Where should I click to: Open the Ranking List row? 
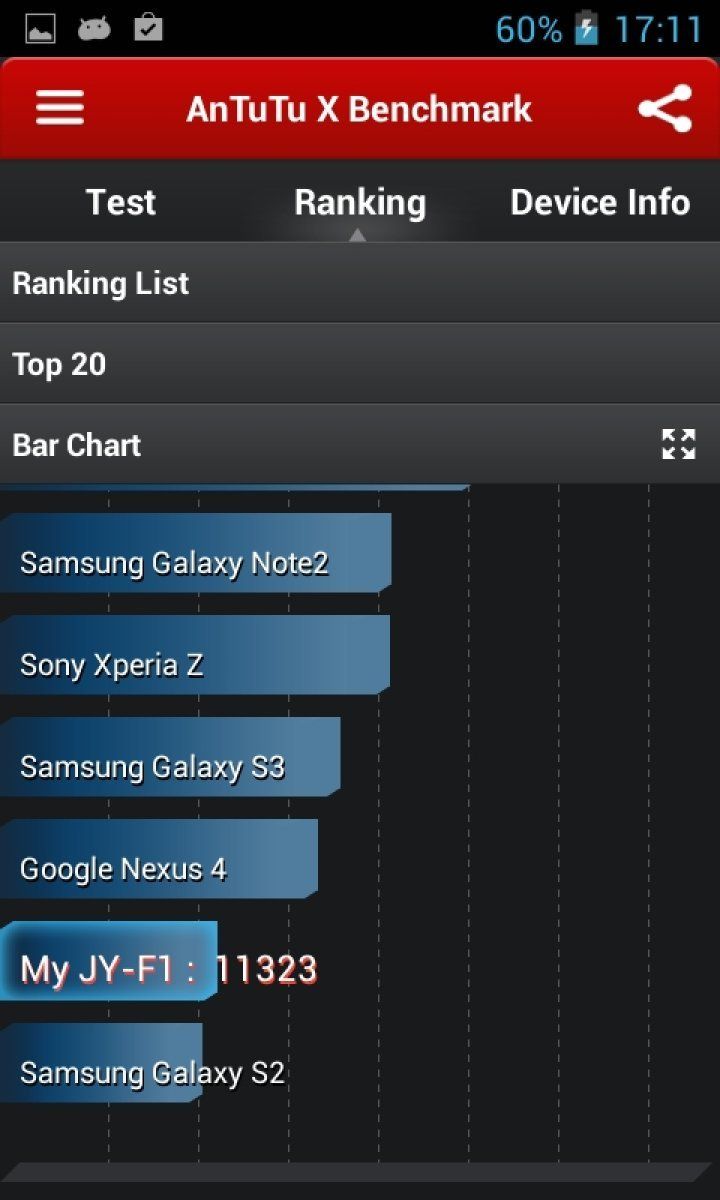pyautogui.click(x=360, y=283)
